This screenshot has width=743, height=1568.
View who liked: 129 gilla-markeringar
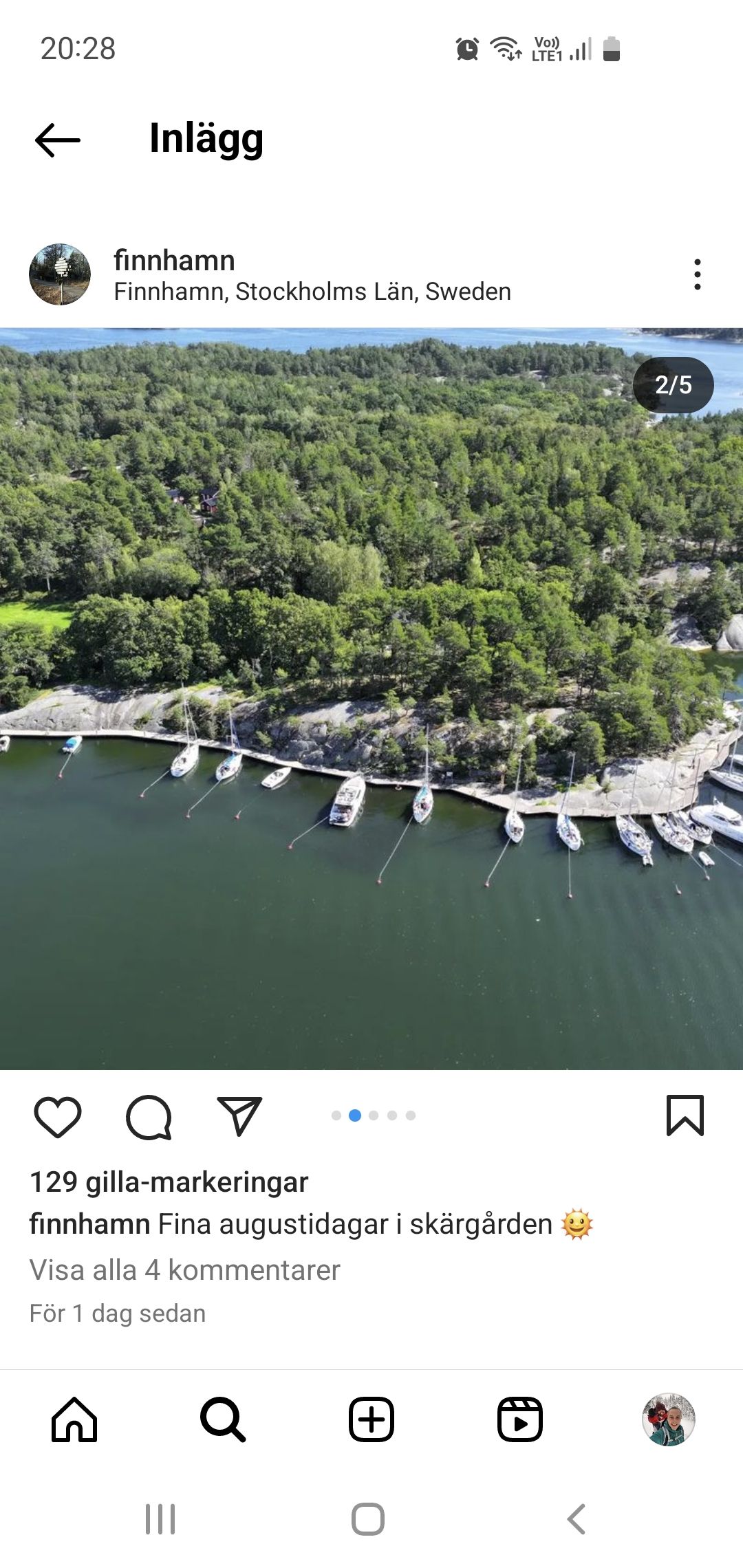click(x=169, y=1182)
